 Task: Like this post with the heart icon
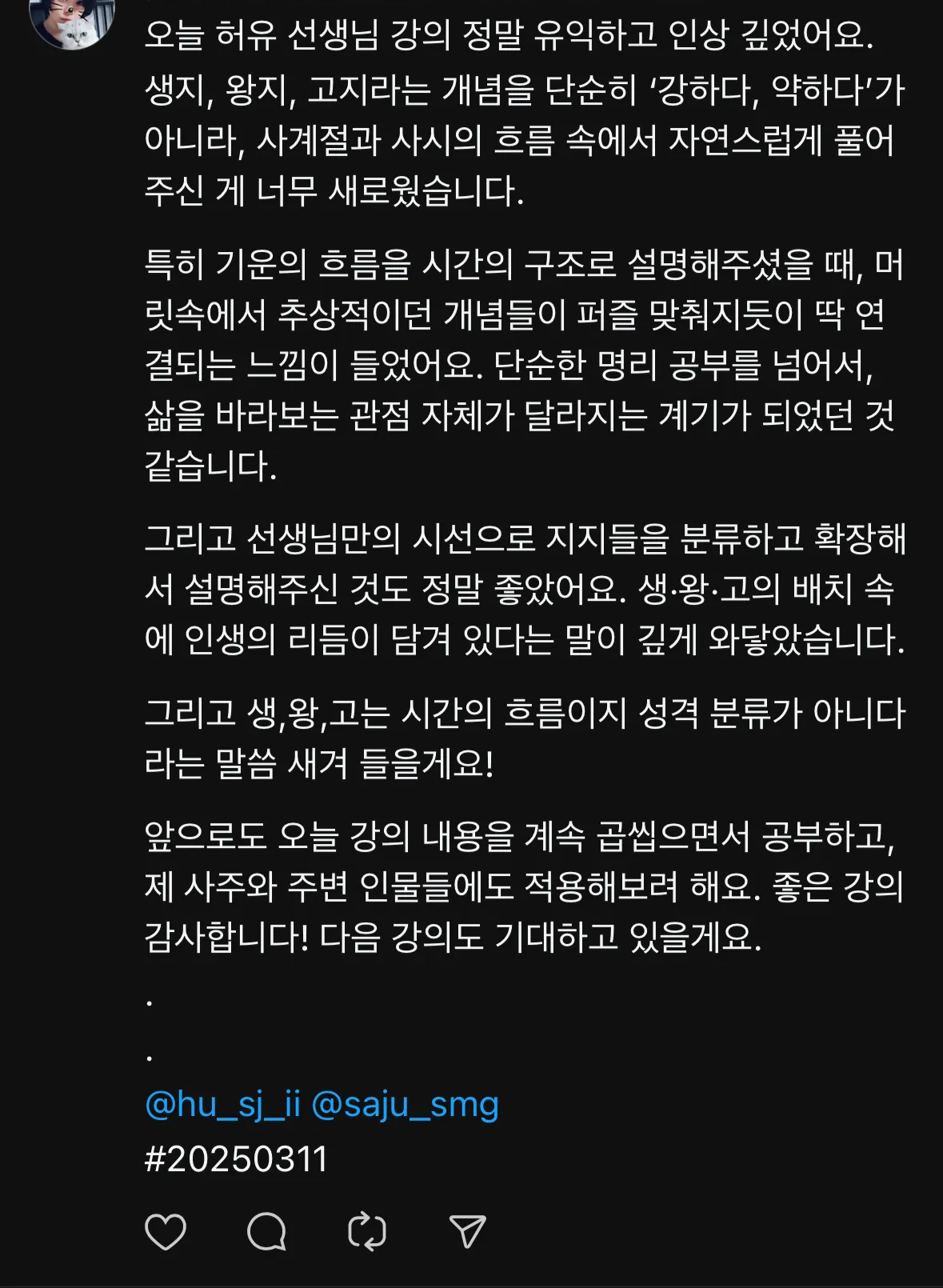pos(166,1231)
